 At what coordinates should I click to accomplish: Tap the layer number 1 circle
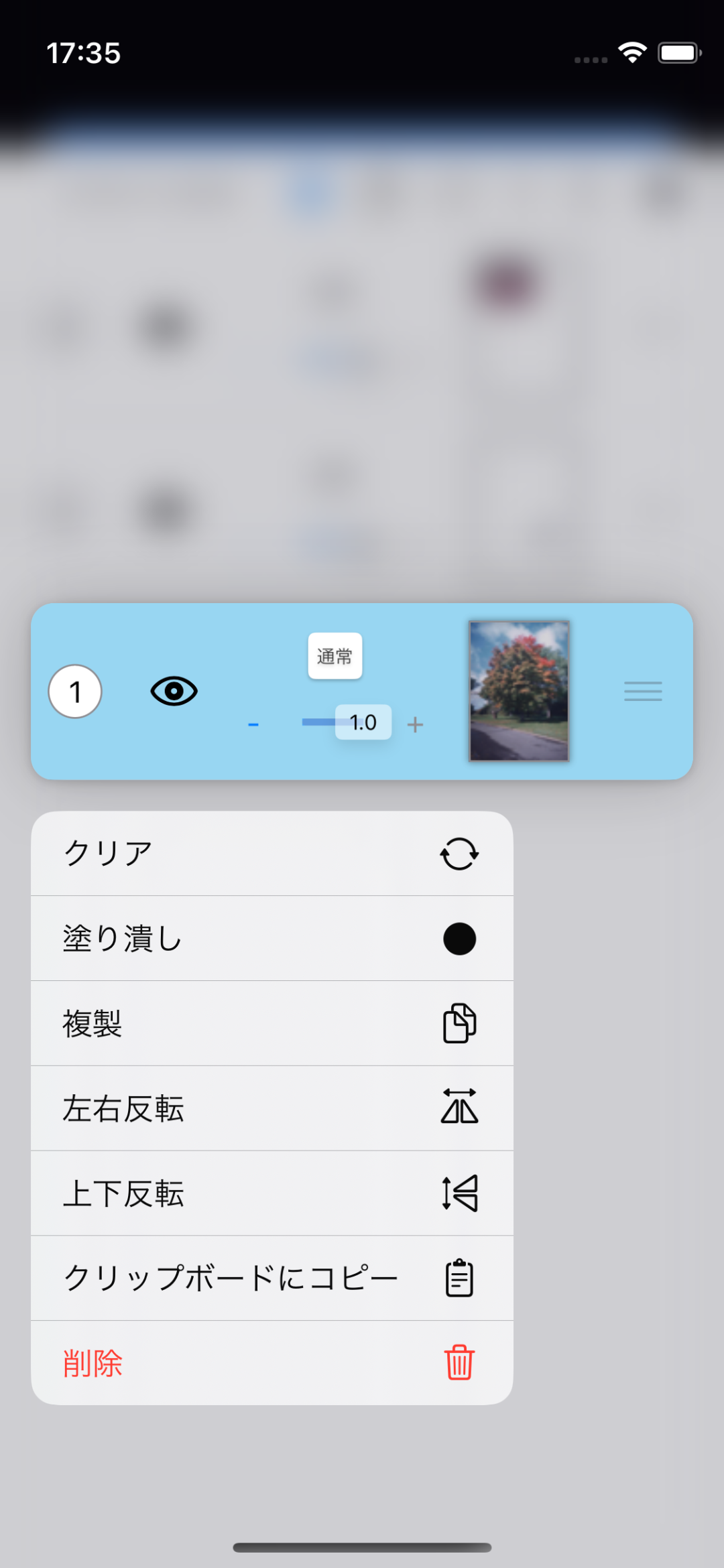pos(75,691)
